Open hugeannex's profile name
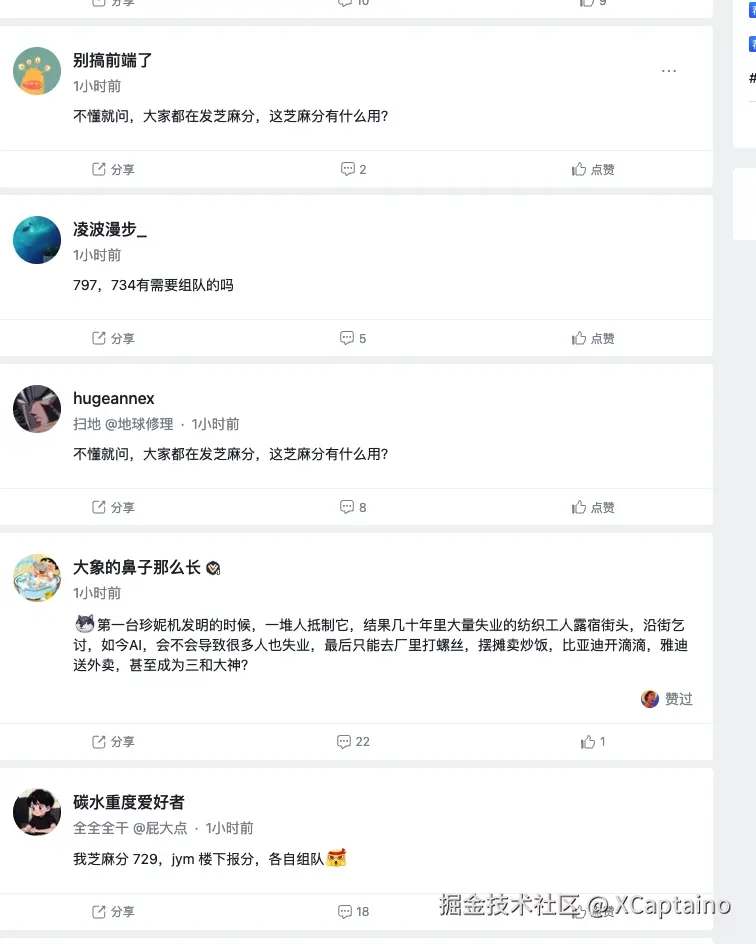The image size is (756, 944). [x=114, y=399]
